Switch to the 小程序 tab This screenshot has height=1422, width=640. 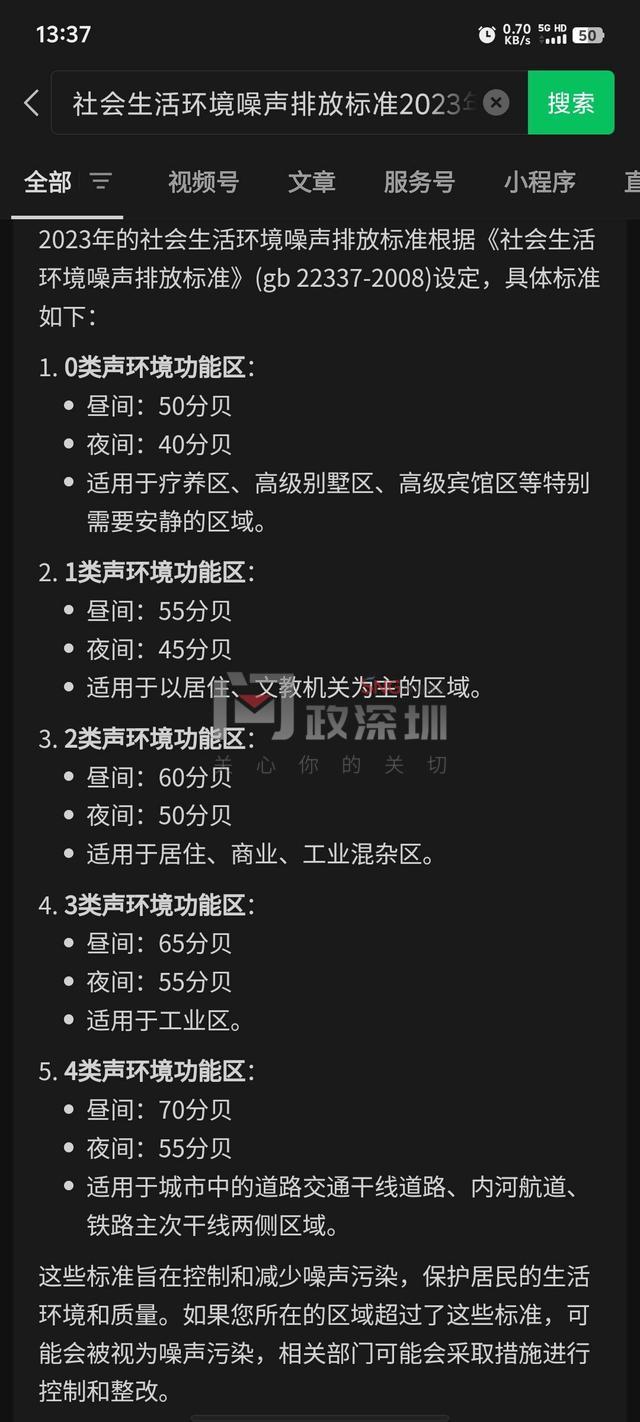point(539,182)
